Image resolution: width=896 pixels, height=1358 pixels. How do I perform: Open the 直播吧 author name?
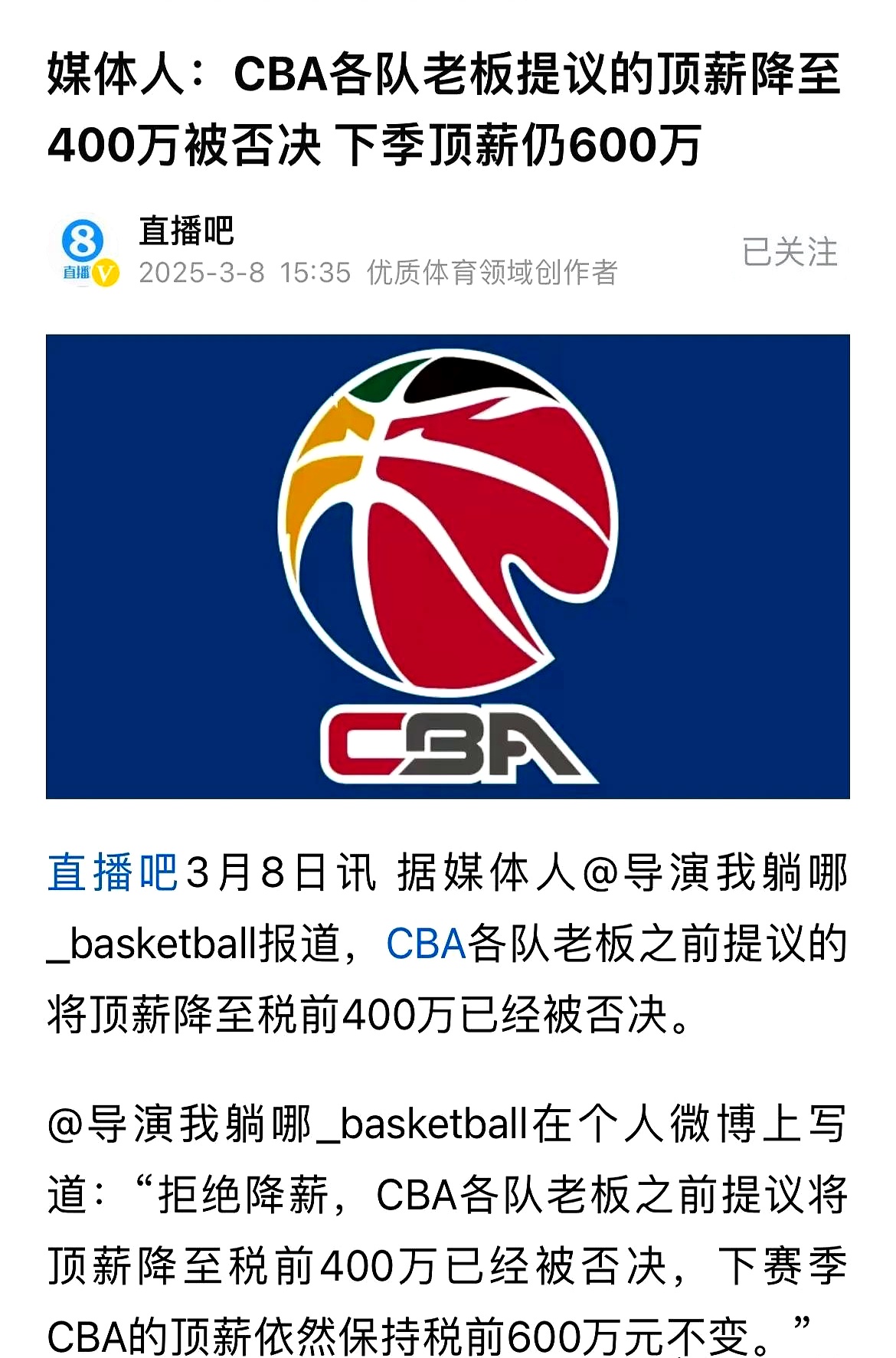tap(186, 231)
